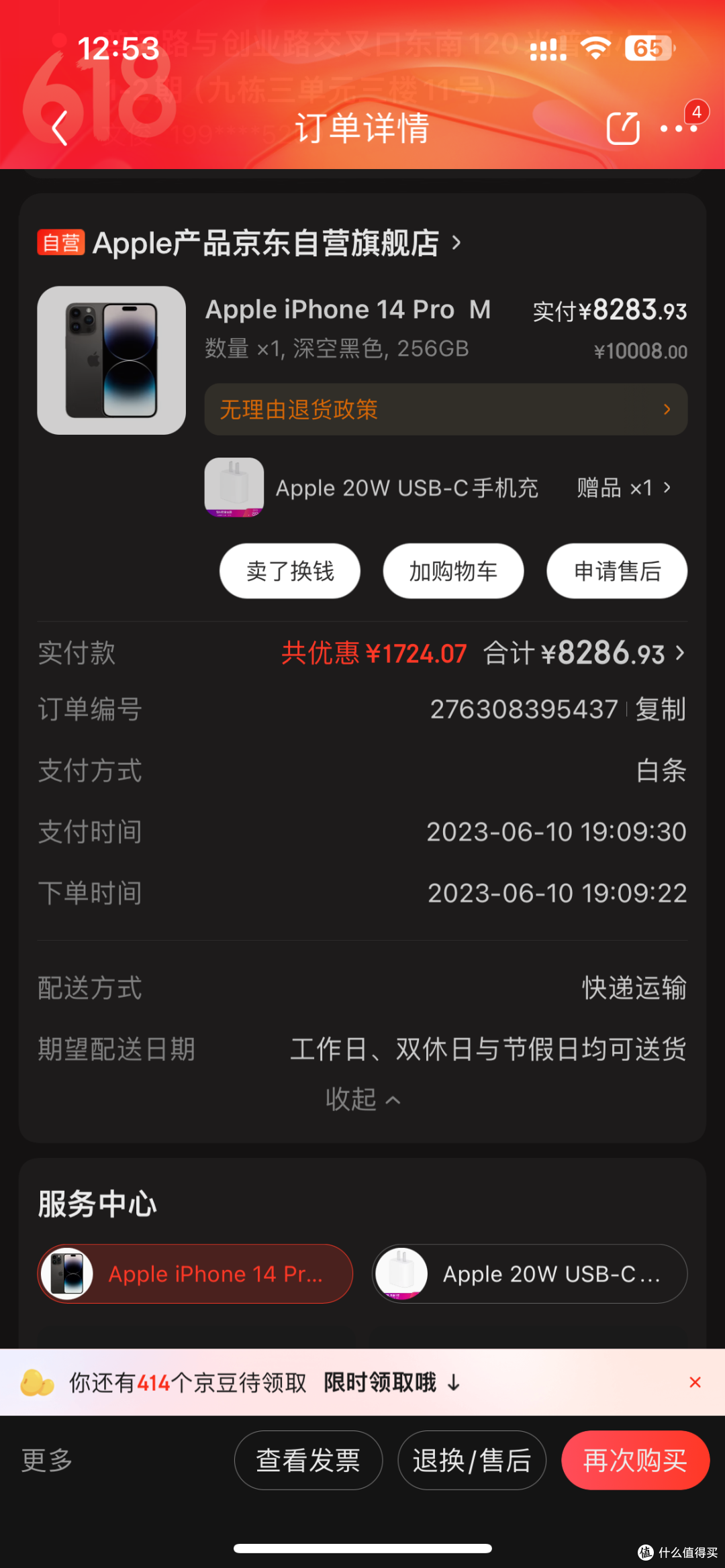The width and height of the screenshot is (725, 1568).
Task: Select the Apple iPhone 14 Pro service tab
Action: (194, 1273)
